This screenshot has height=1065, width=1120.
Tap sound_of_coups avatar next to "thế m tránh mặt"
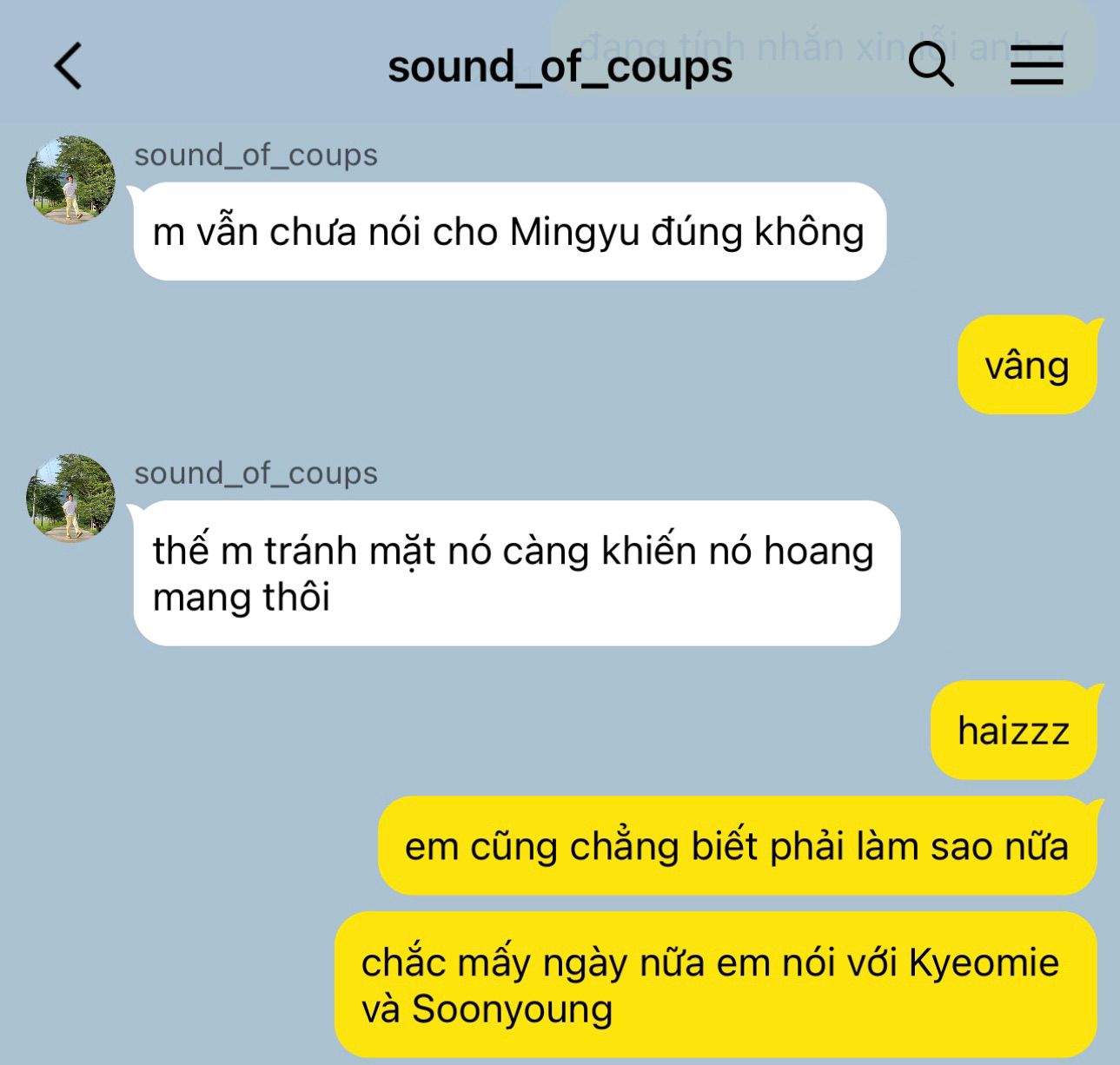point(70,498)
